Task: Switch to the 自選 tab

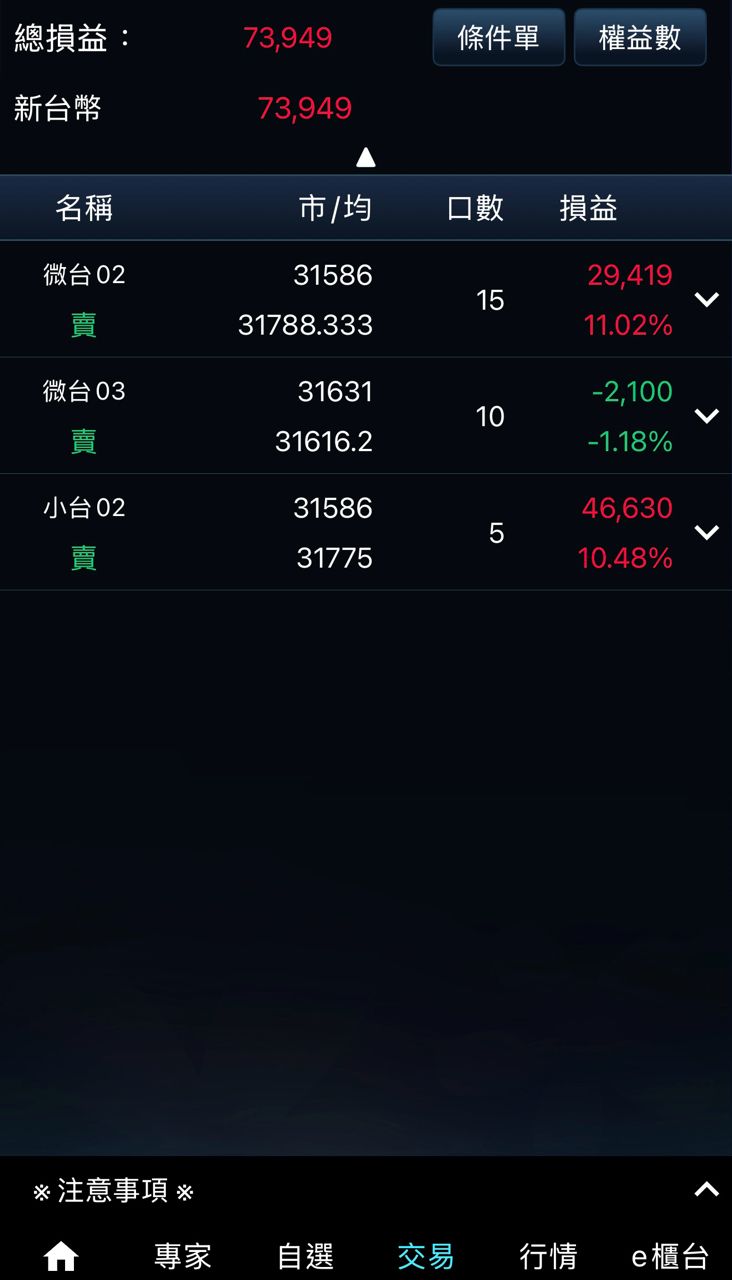Action: pyautogui.click(x=305, y=1256)
